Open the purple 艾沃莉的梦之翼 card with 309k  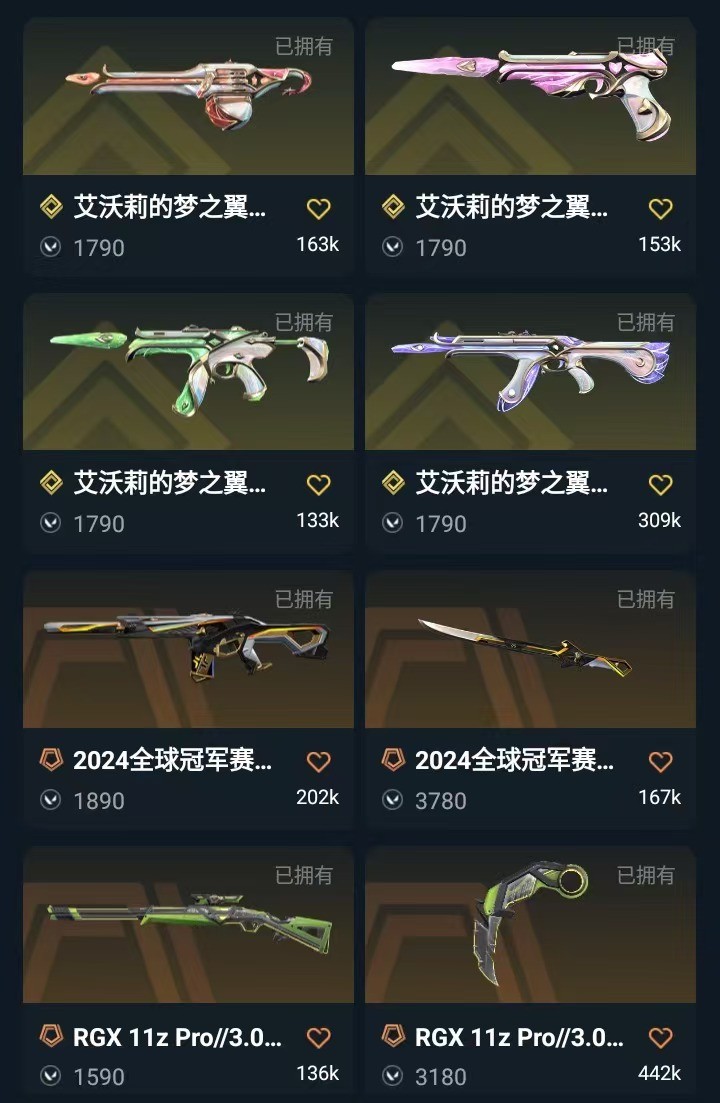pos(530,375)
